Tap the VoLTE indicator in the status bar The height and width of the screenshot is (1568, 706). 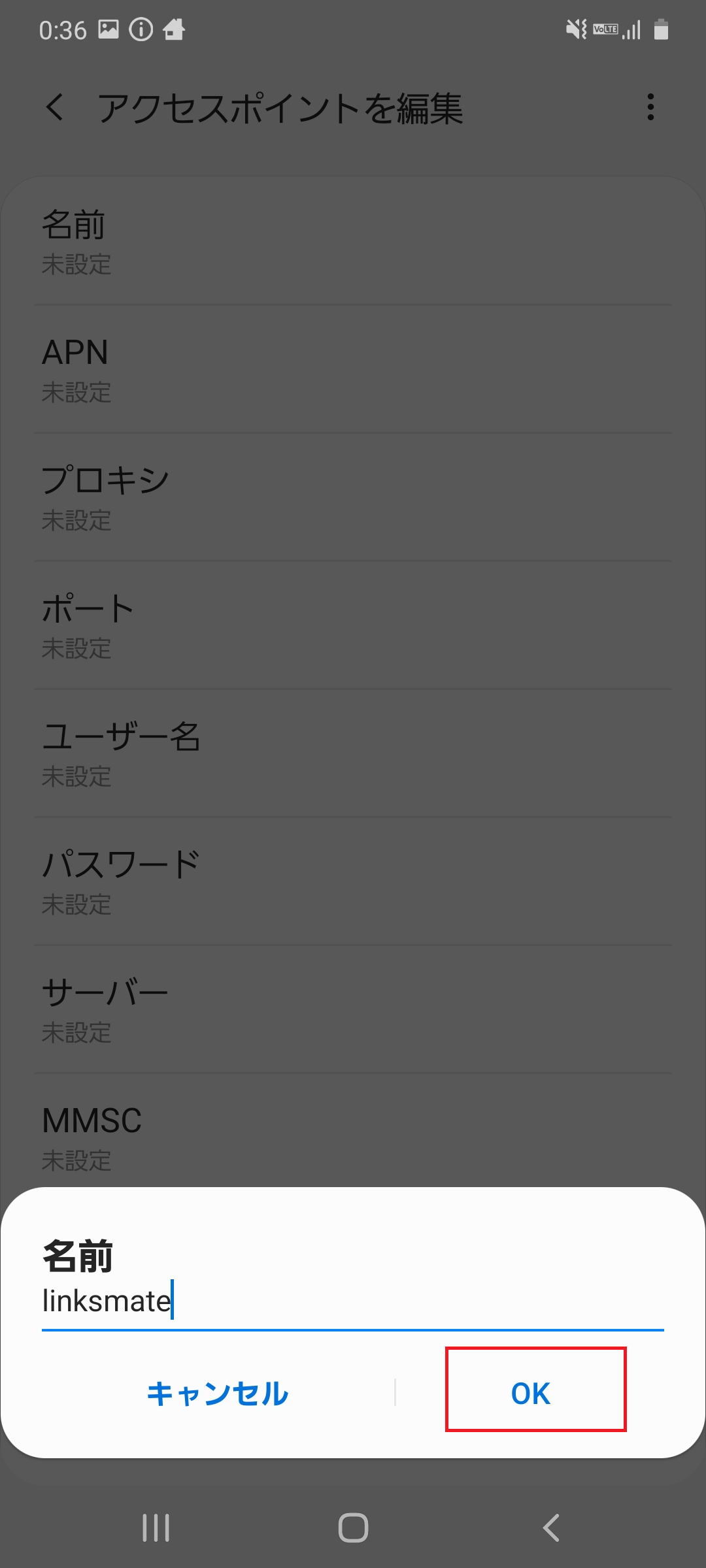tap(605, 29)
